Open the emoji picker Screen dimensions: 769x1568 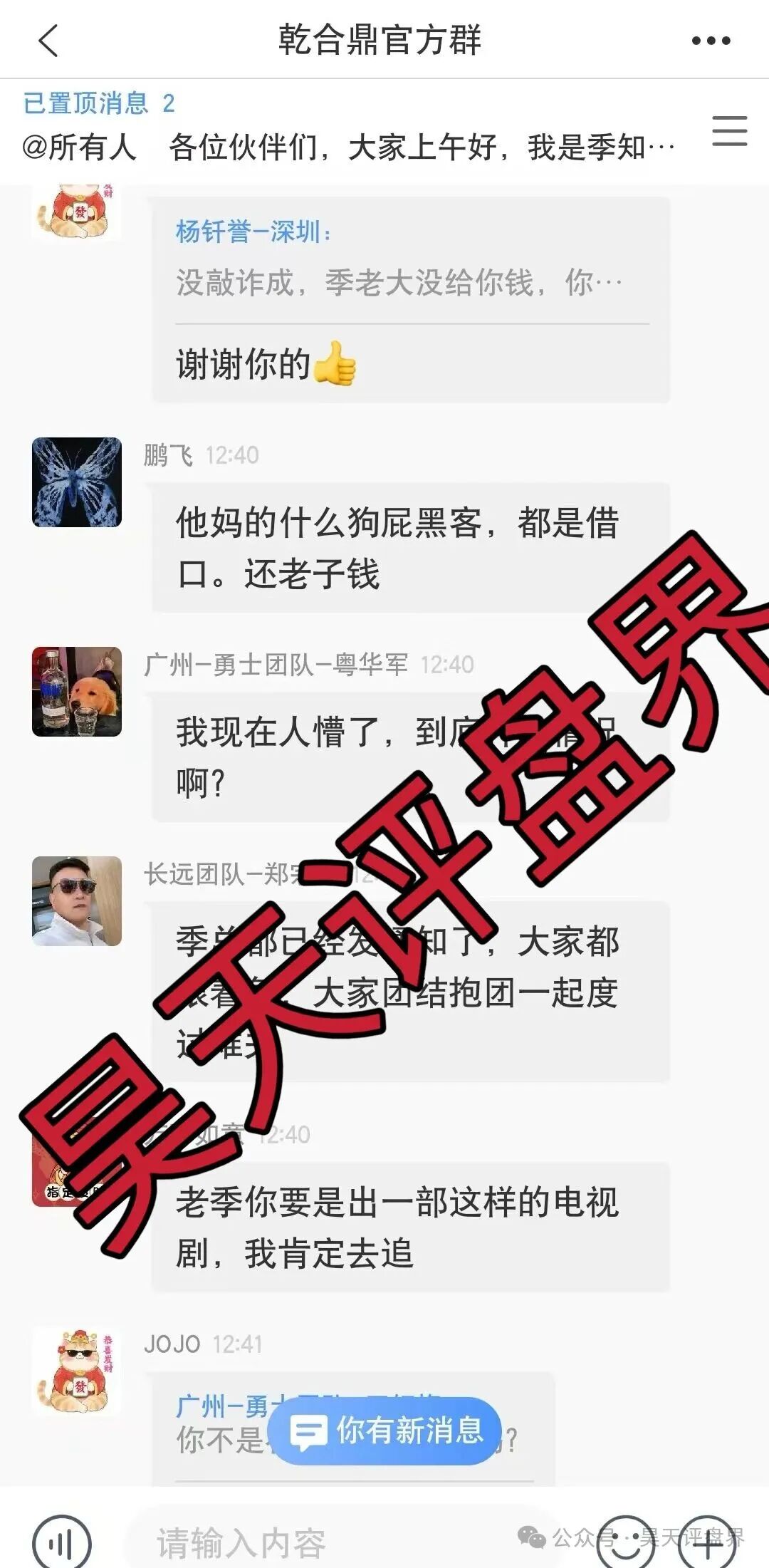[625, 1542]
